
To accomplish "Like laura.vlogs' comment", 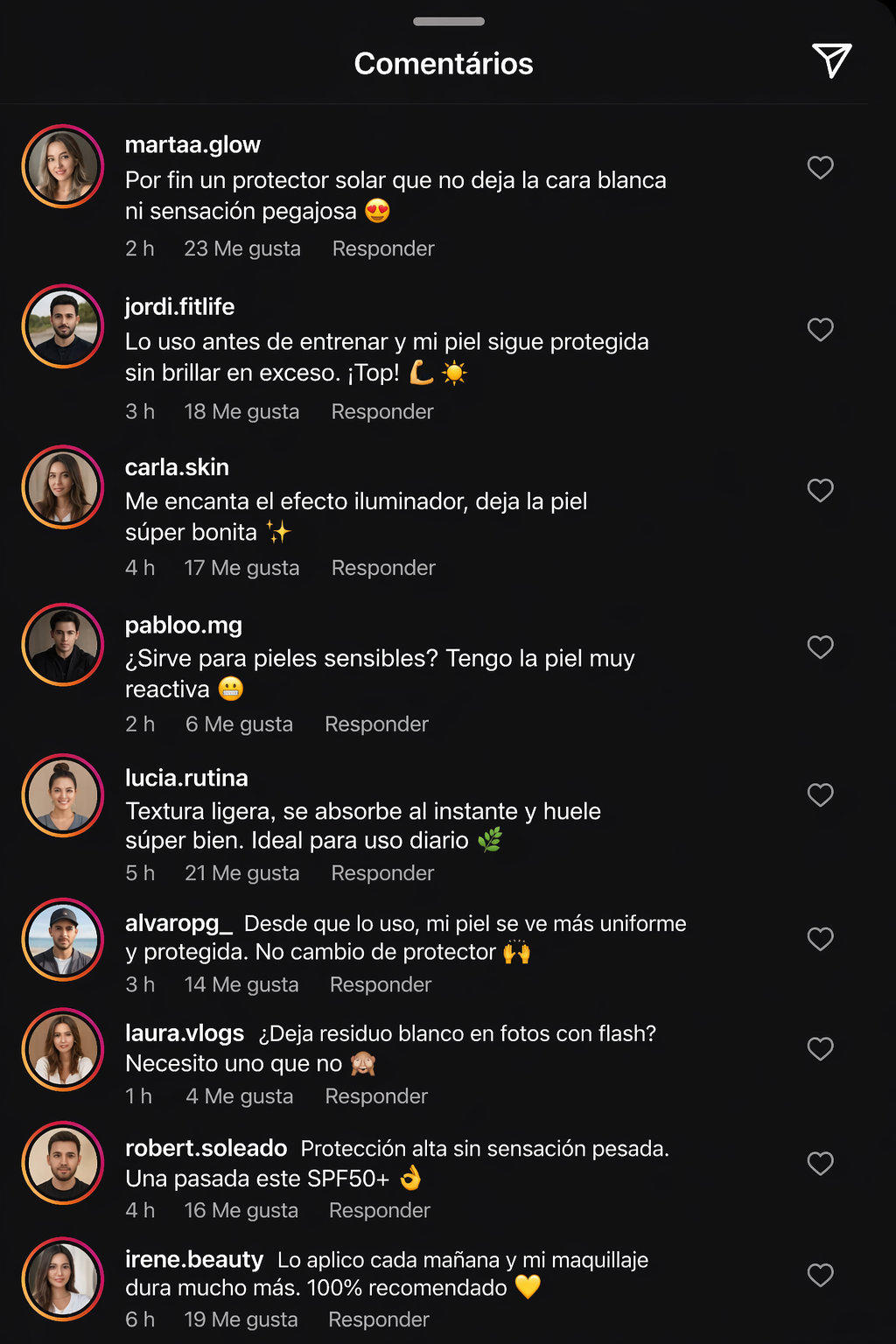I will pos(820,1048).
